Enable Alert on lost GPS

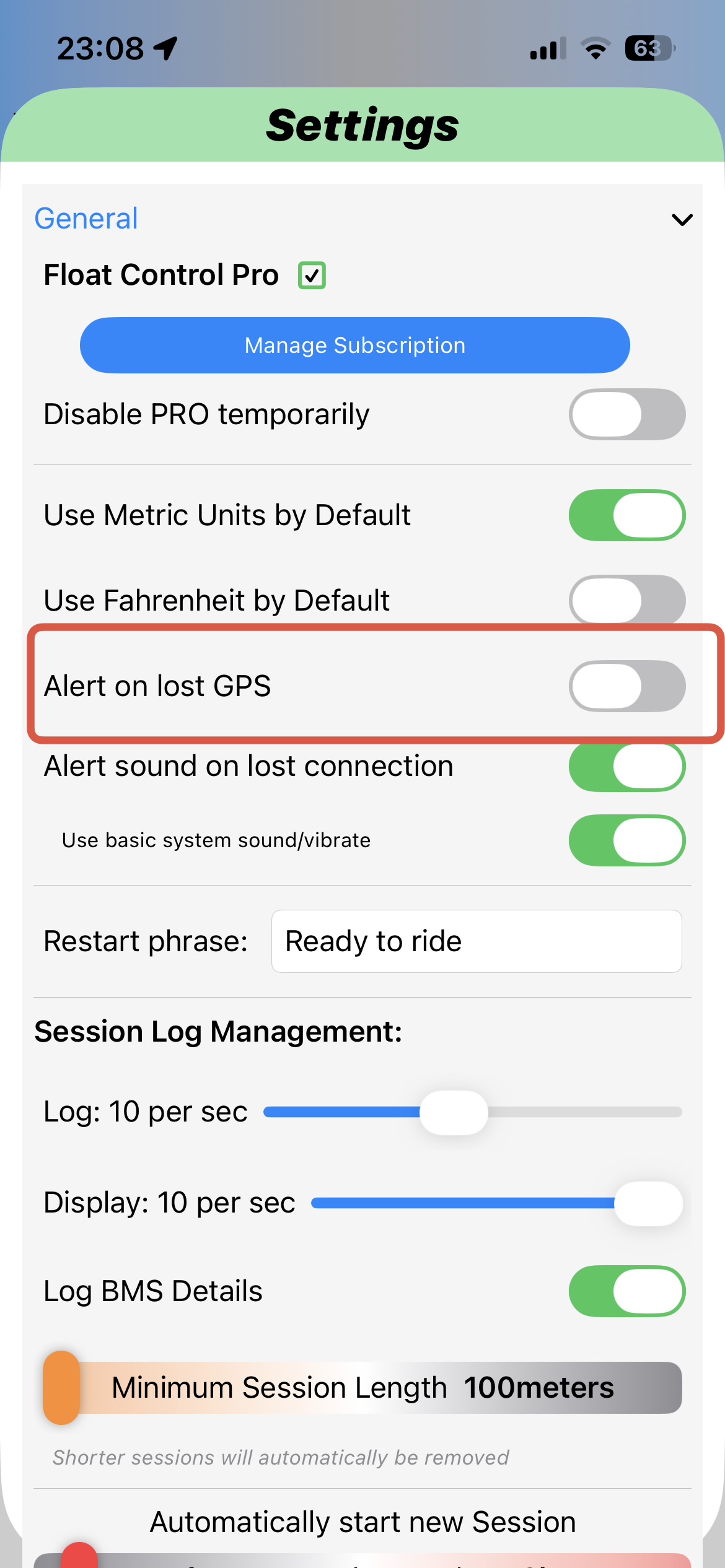(x=626, y=686)
